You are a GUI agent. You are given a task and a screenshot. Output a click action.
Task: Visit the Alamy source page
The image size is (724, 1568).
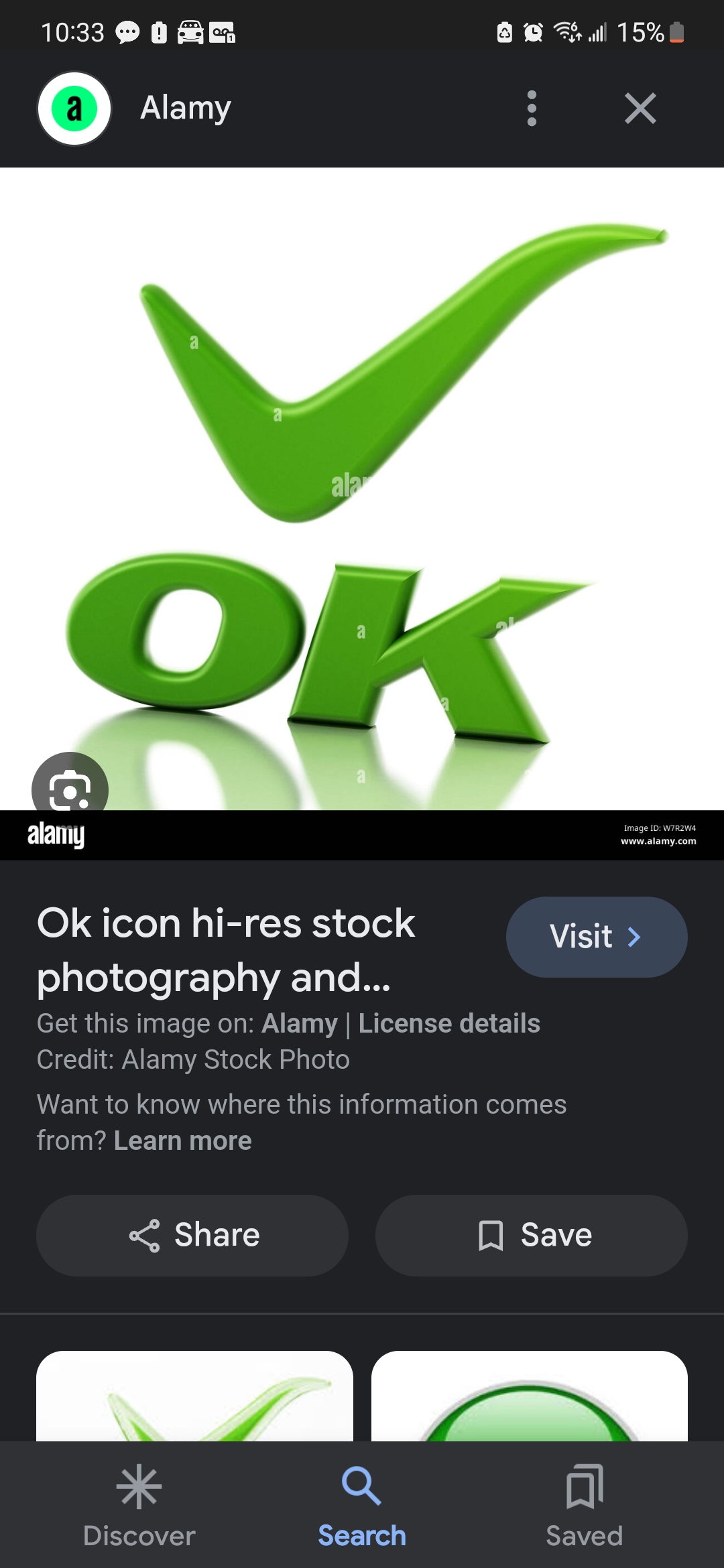[x=596, y=937]
